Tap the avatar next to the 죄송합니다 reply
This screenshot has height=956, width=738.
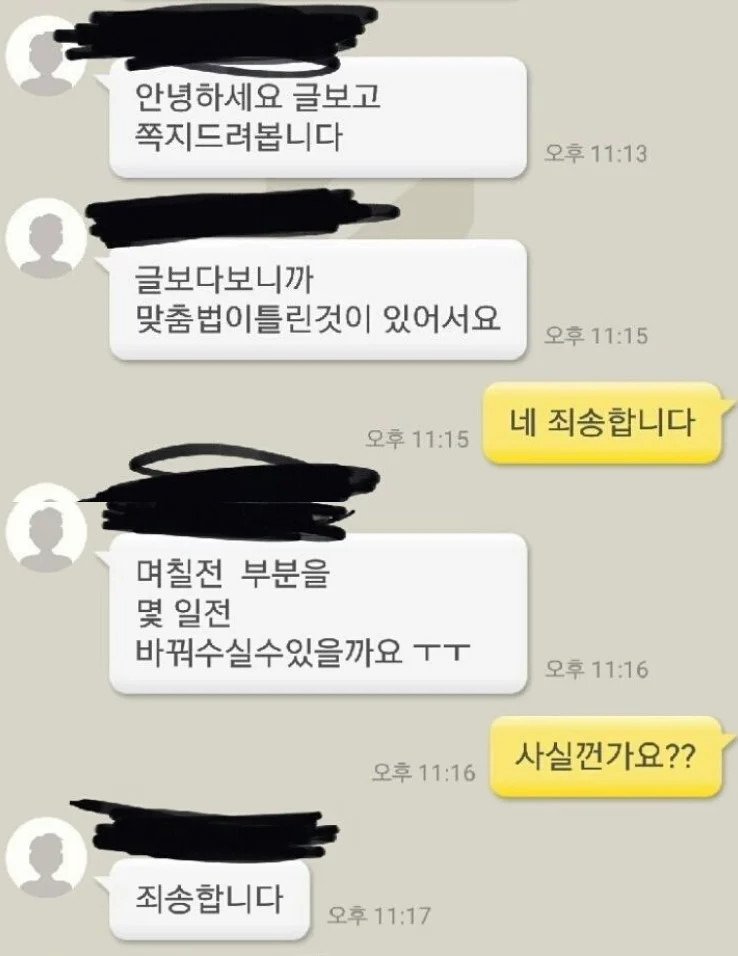coord(44,856)
